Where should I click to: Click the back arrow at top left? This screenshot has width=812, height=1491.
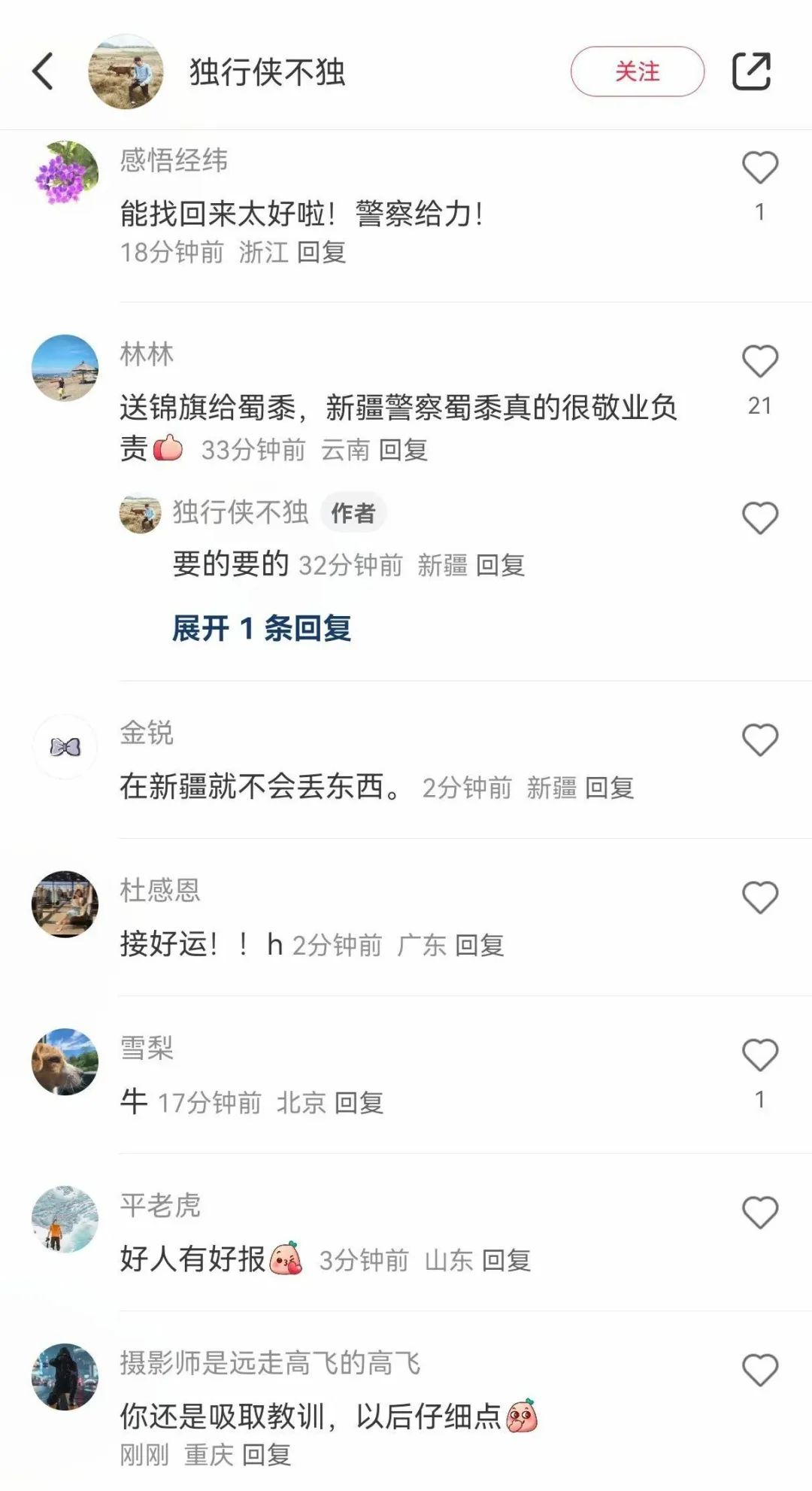coord(44,72)
